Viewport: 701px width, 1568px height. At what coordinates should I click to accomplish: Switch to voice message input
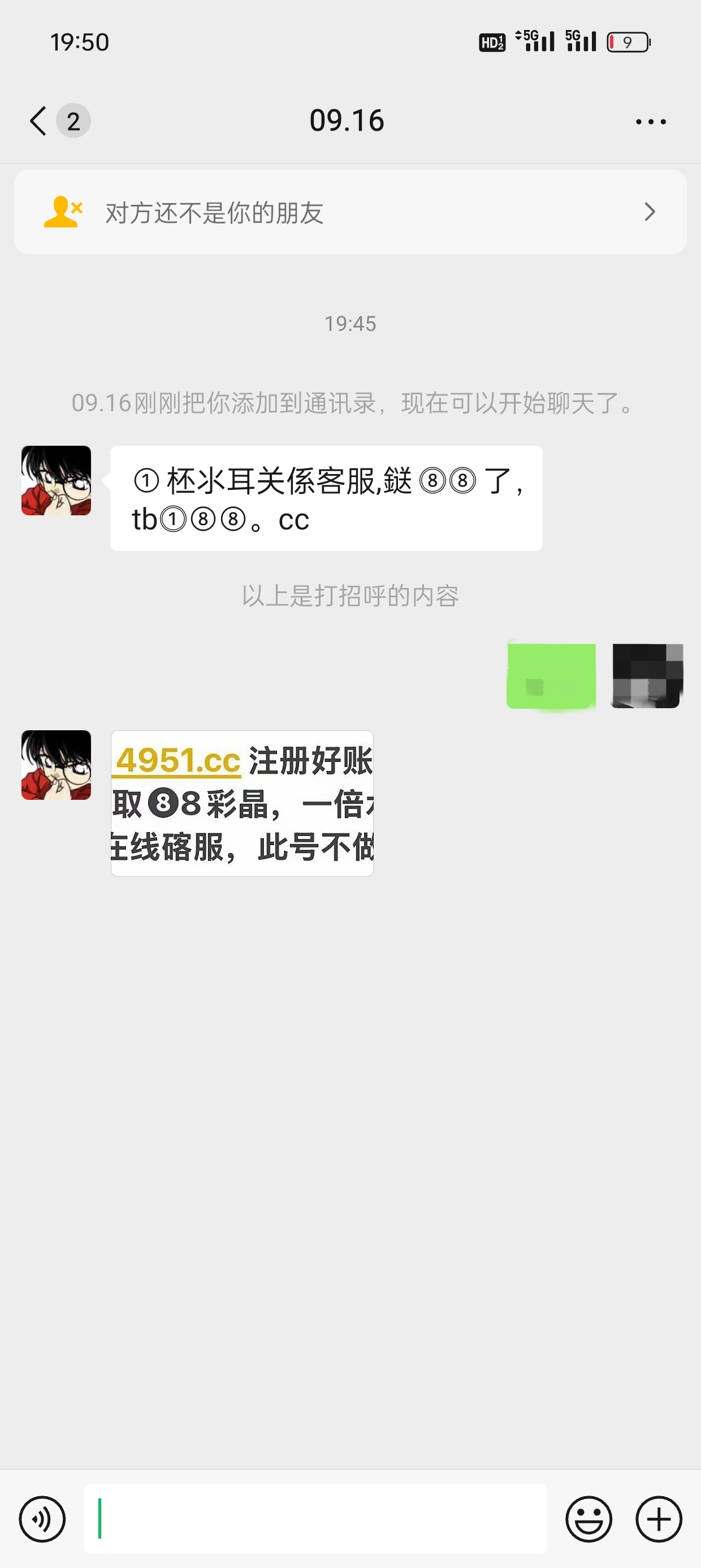[x=42, y=1519]
